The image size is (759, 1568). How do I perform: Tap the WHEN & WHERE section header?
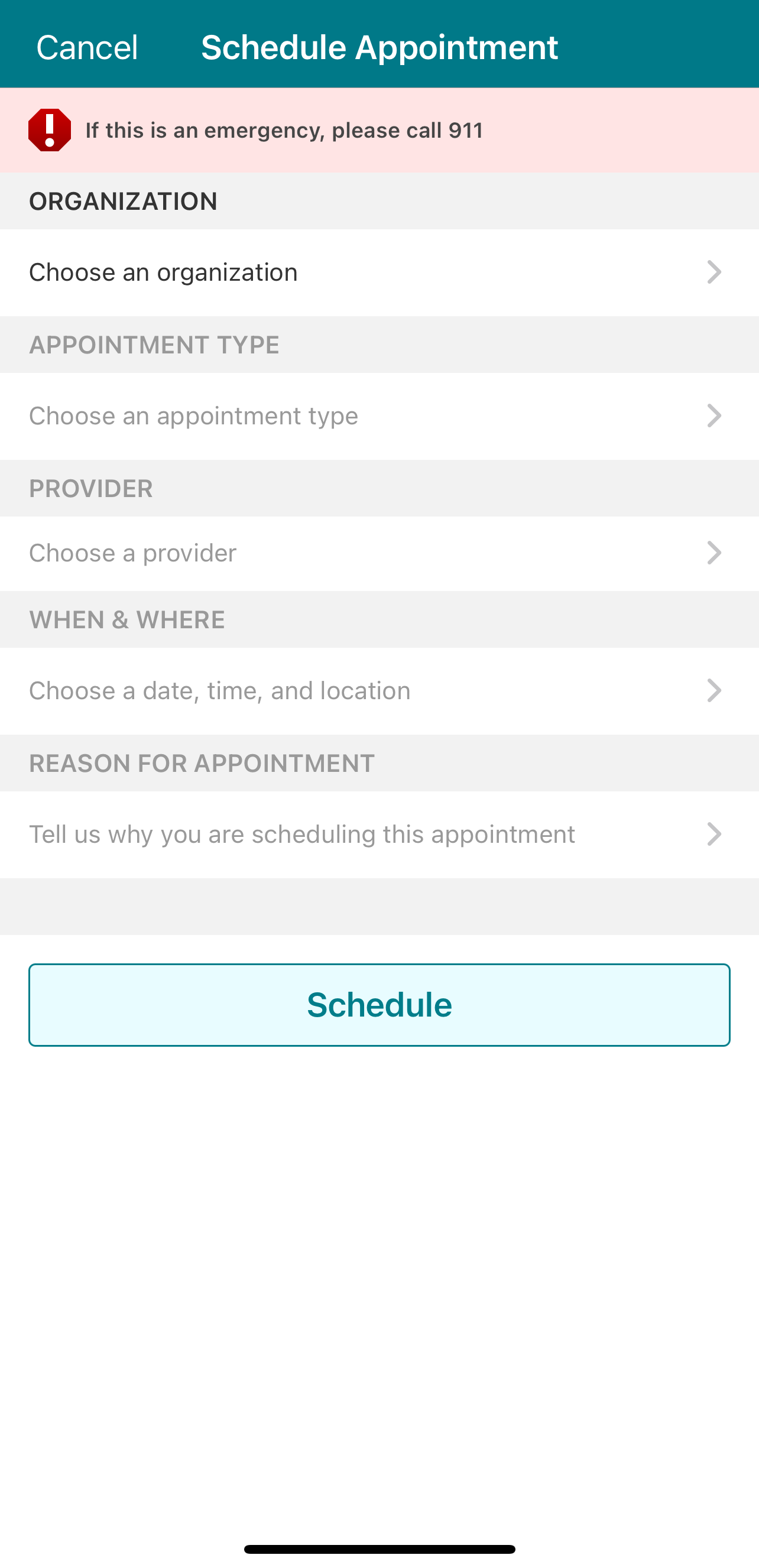(126, 618)
